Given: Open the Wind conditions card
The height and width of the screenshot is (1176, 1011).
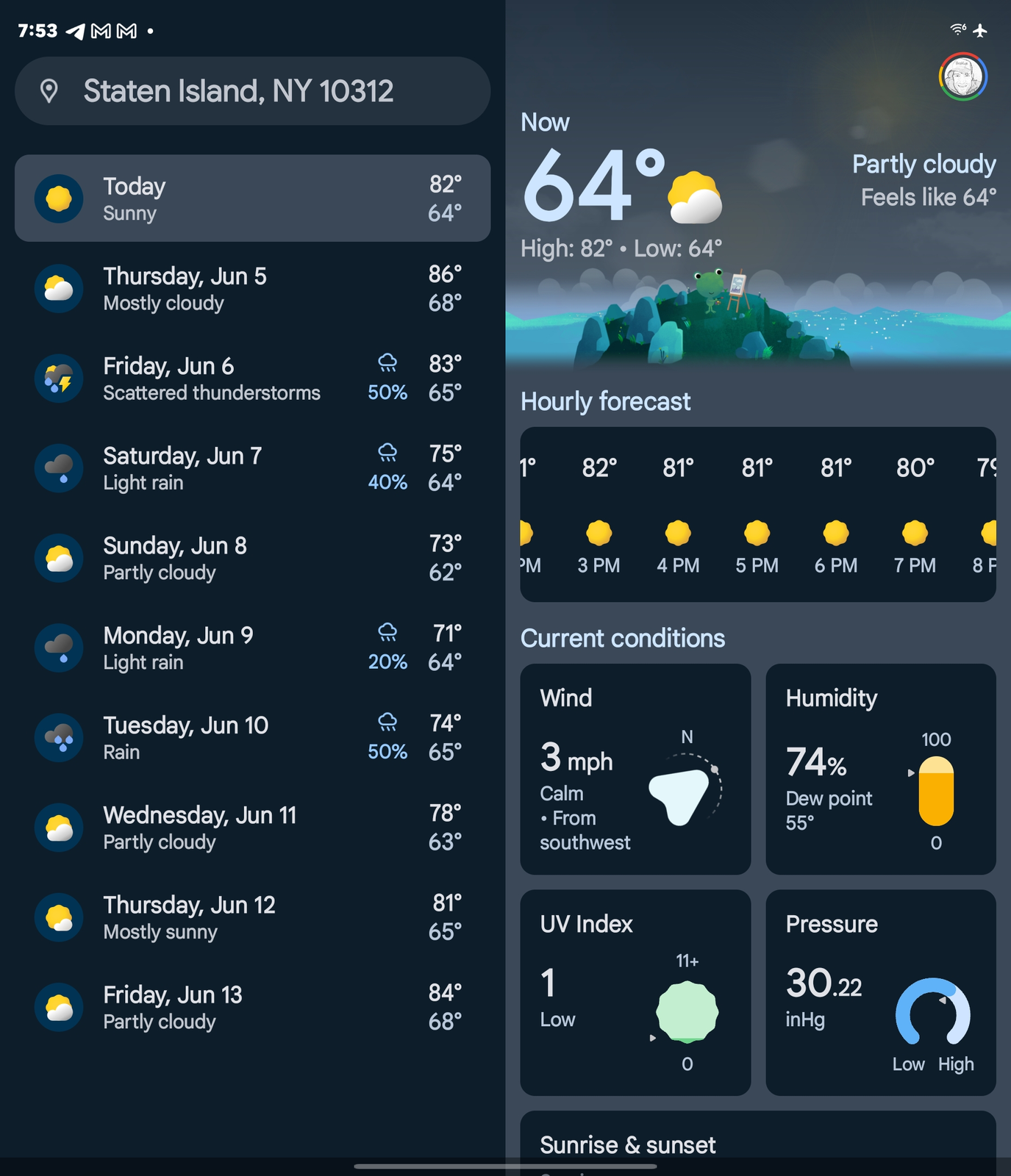Looking at the screenshot, I should coord(635,769).
